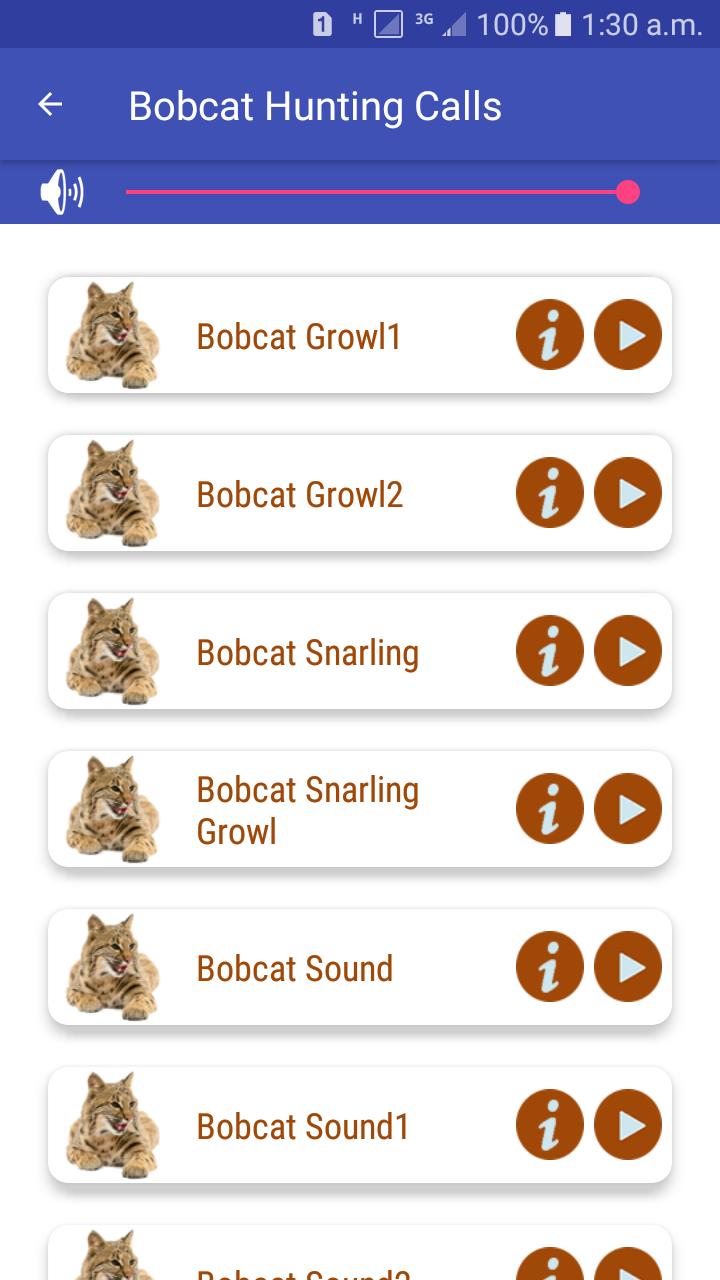Open Bobcat Snarling Growl info

[550, 809]
